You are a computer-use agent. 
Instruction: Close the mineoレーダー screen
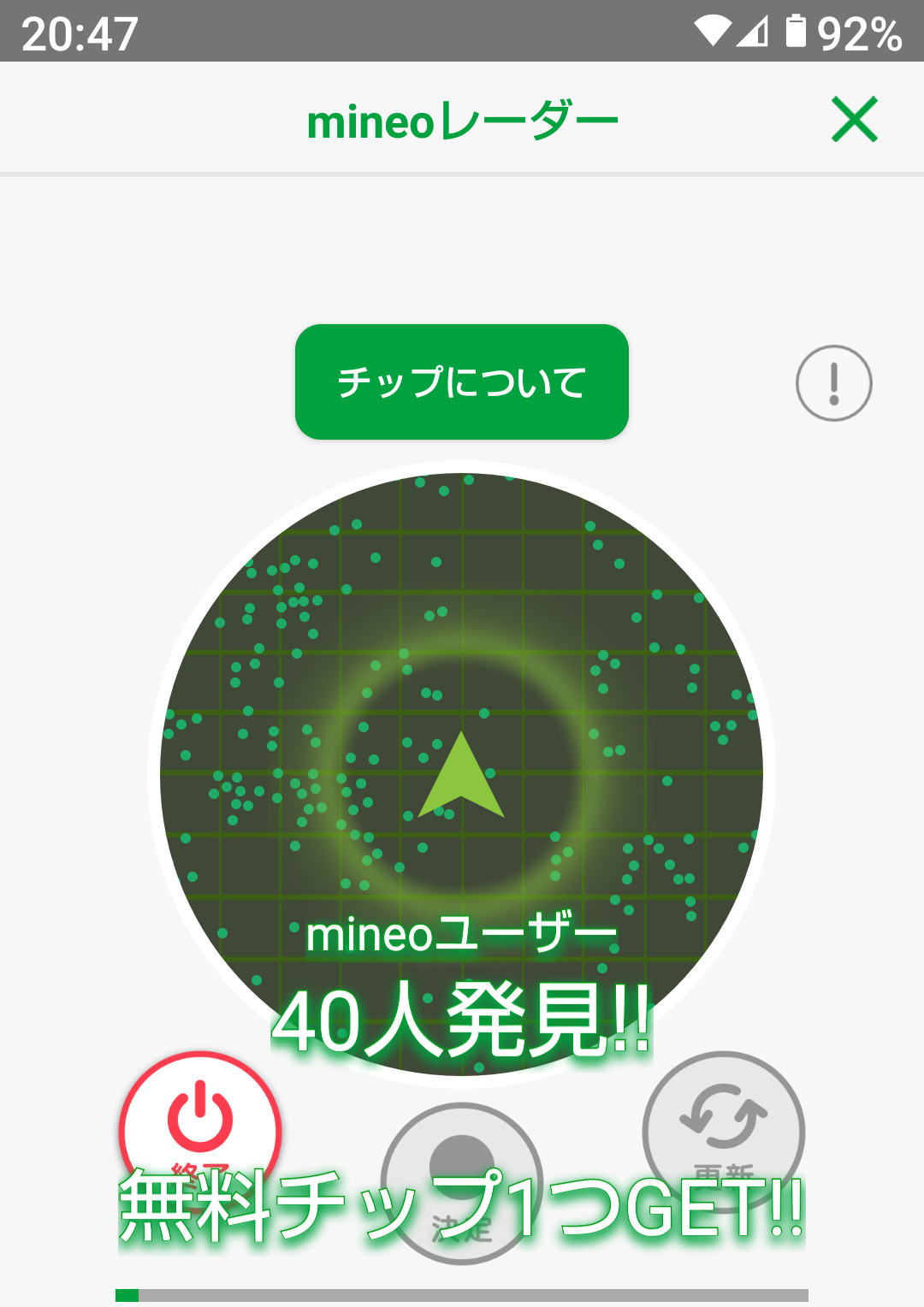854,120
